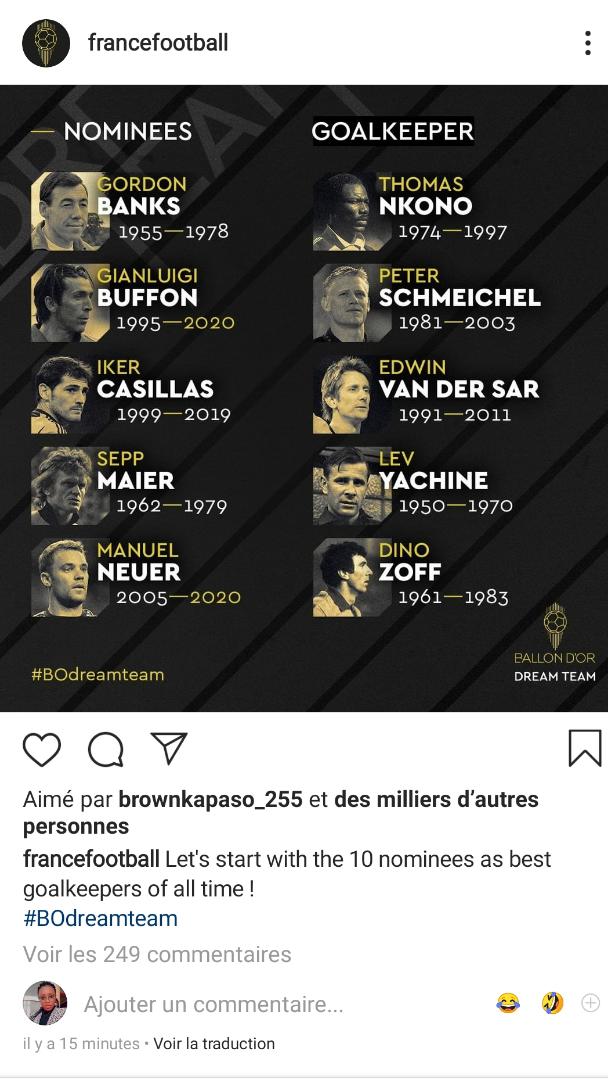Tap Voir la traduction to translate the caption
Screen dimensions: 608x1080
(214, 1043)
